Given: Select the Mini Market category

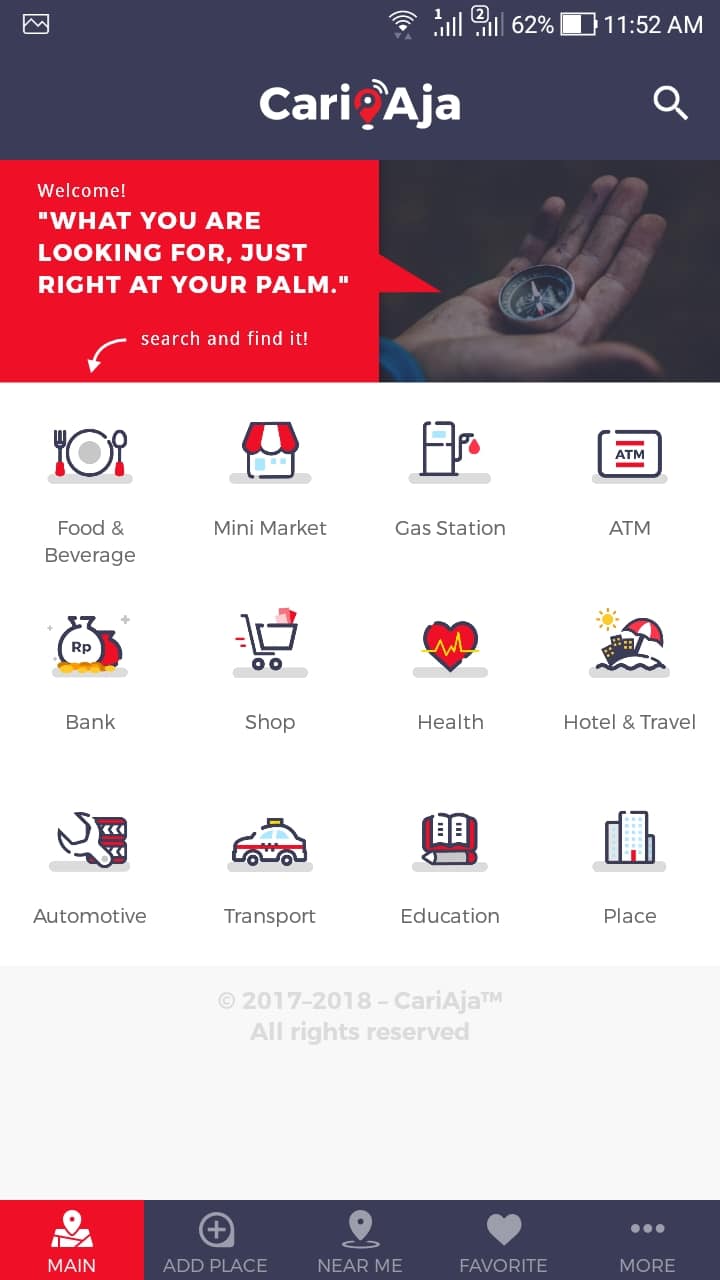Looking at the screenshot, I should coord(270,479).
